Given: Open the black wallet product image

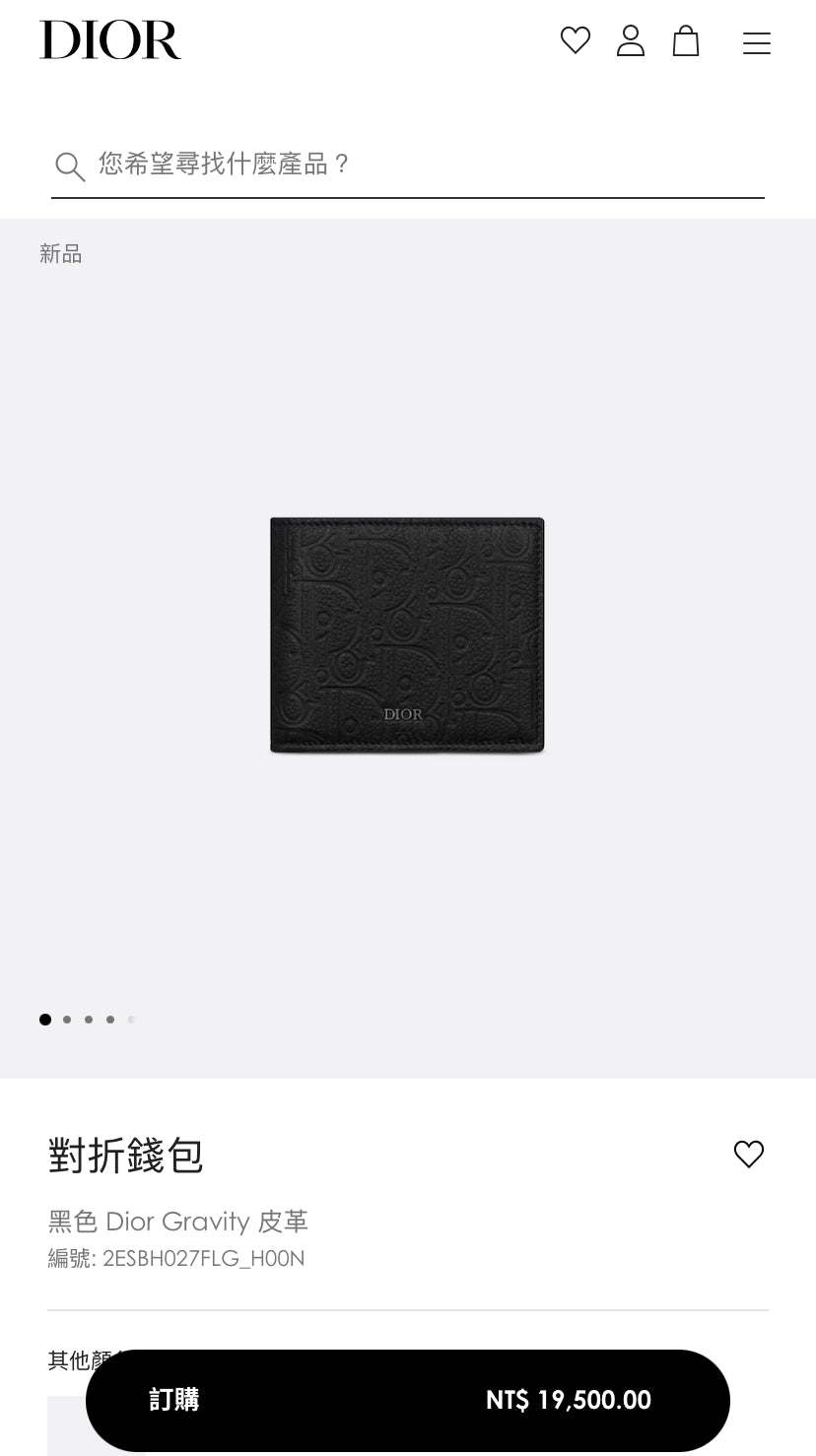Looking at the screenshot, I should [x=407, y=635].
